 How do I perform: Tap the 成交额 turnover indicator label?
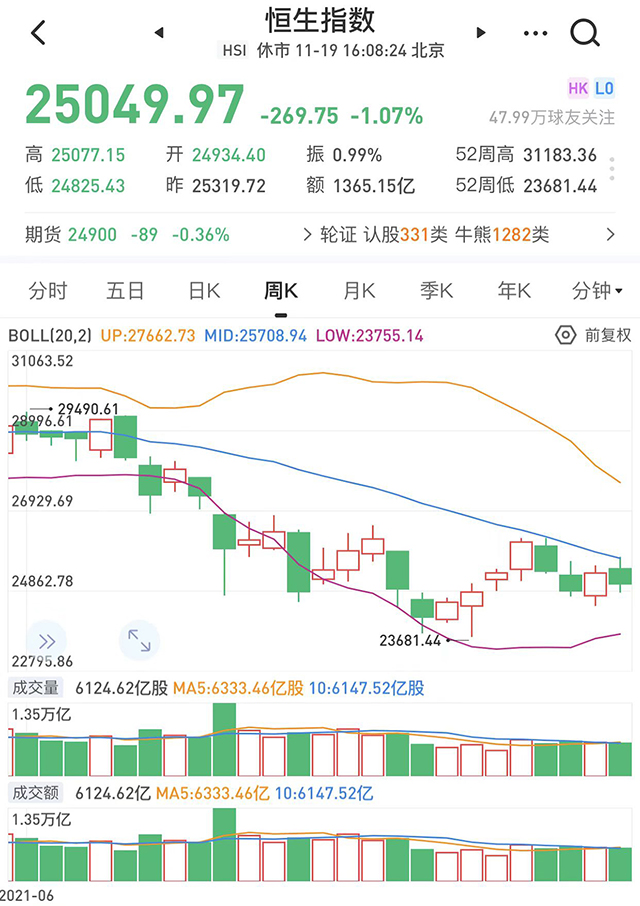pos(35,793)
